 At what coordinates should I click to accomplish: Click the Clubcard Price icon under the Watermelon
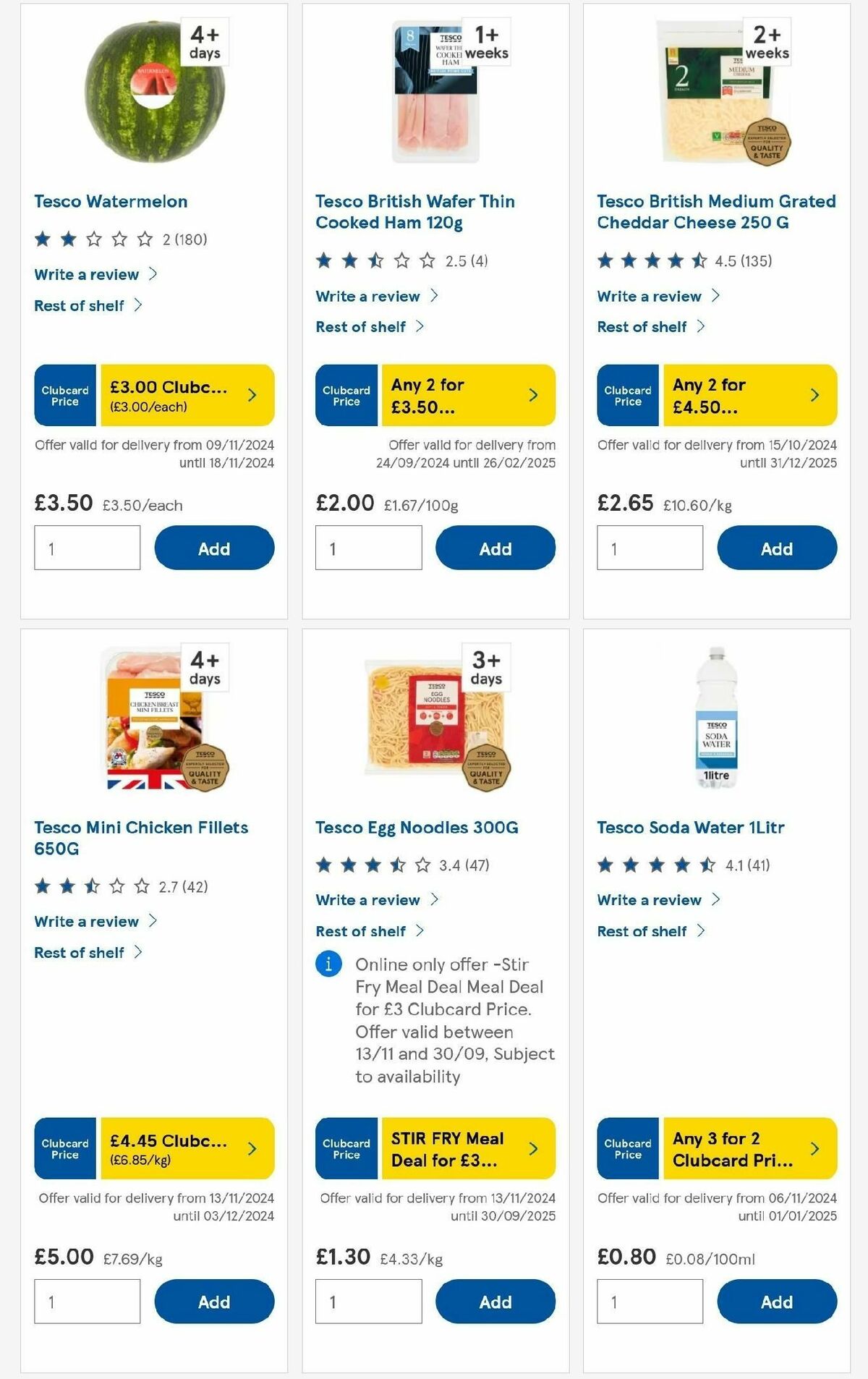(64, 394)
